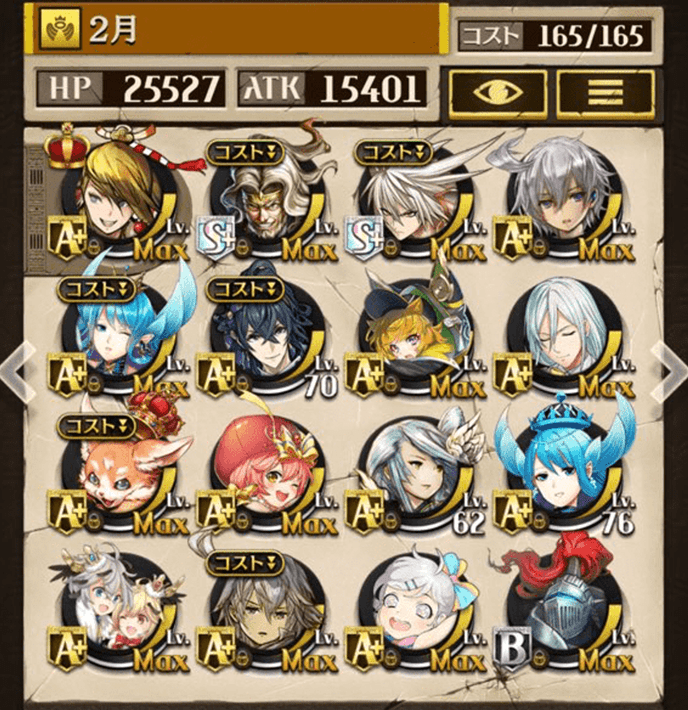
Task: Tap the eye visibility button
Action: pos(497,92)
